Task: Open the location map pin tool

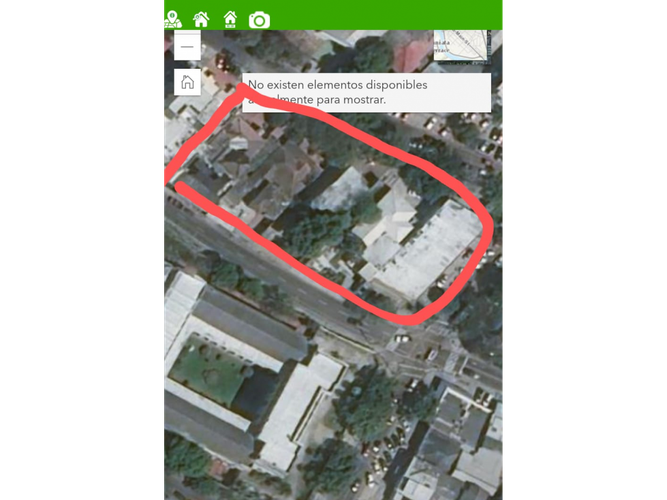Action: click(173, 19)
